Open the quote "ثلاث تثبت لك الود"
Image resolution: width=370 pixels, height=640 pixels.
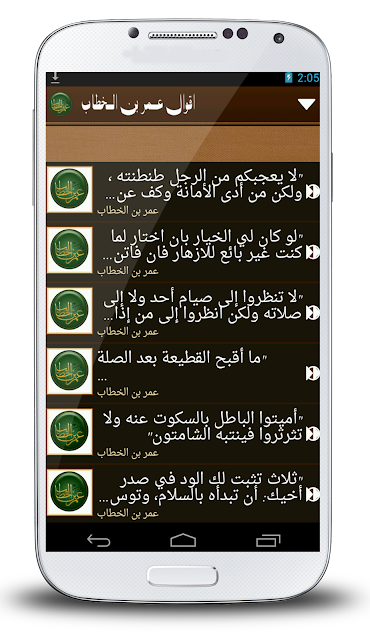183,493
